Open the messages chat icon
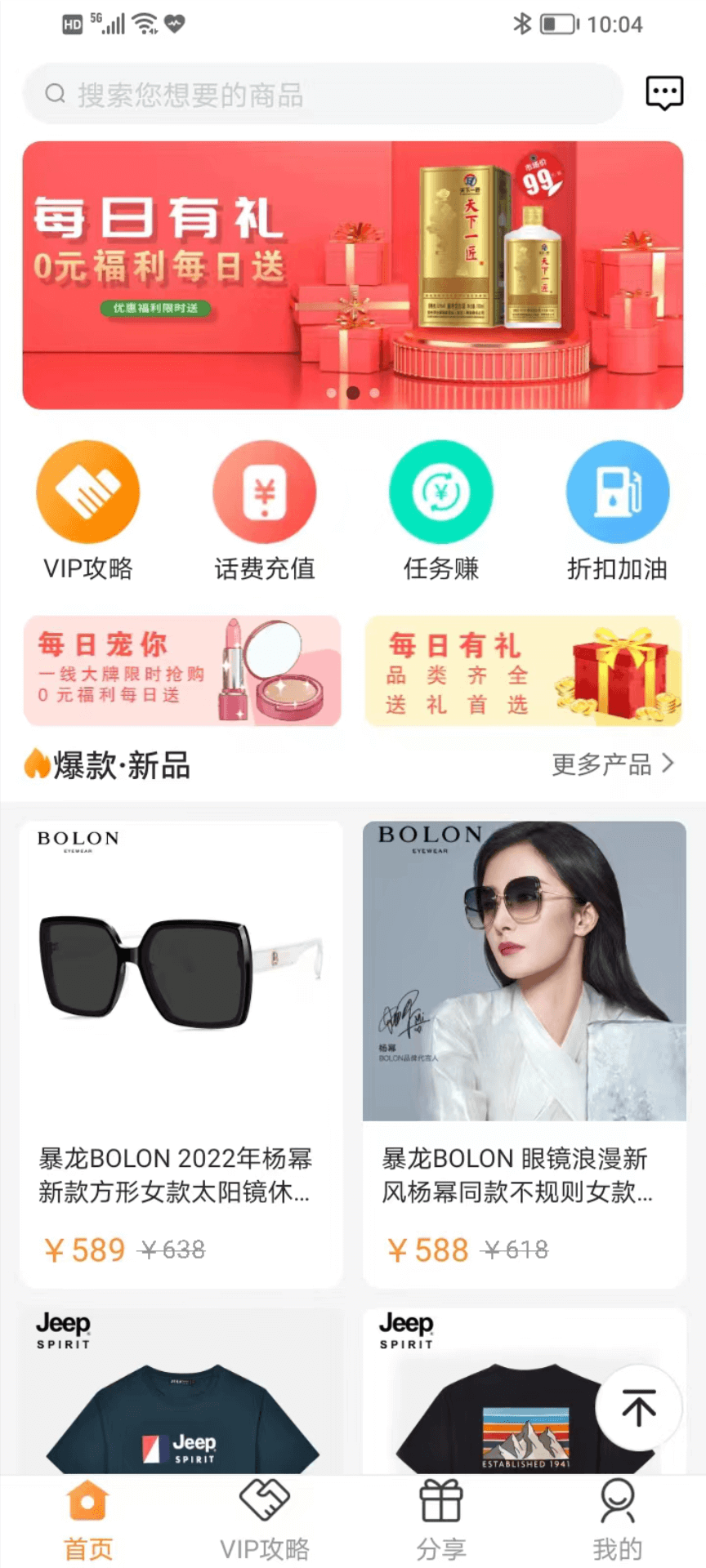706x1568 pixels. tap(664, 93)
